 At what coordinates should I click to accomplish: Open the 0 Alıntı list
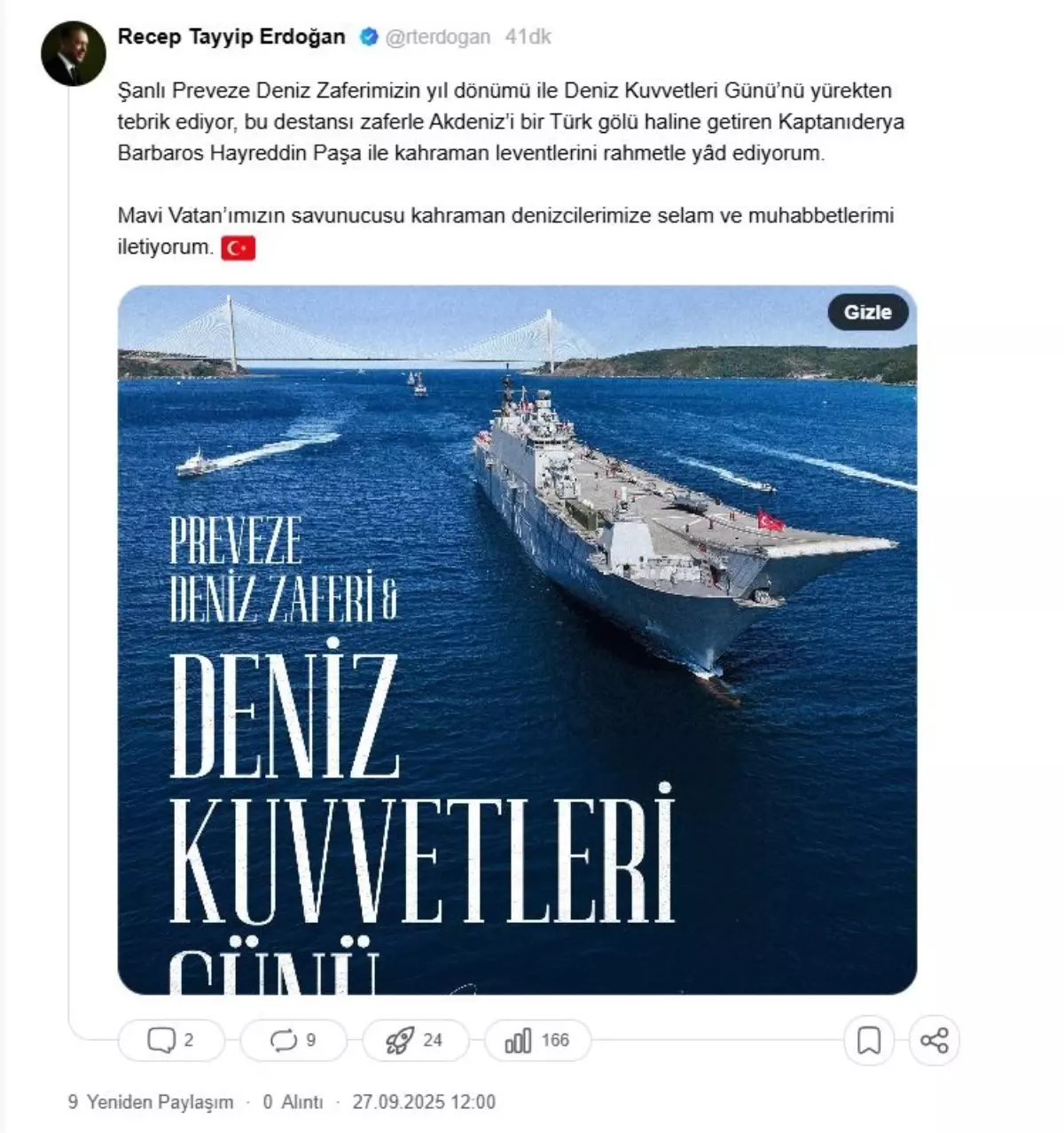coord(293,1102)
